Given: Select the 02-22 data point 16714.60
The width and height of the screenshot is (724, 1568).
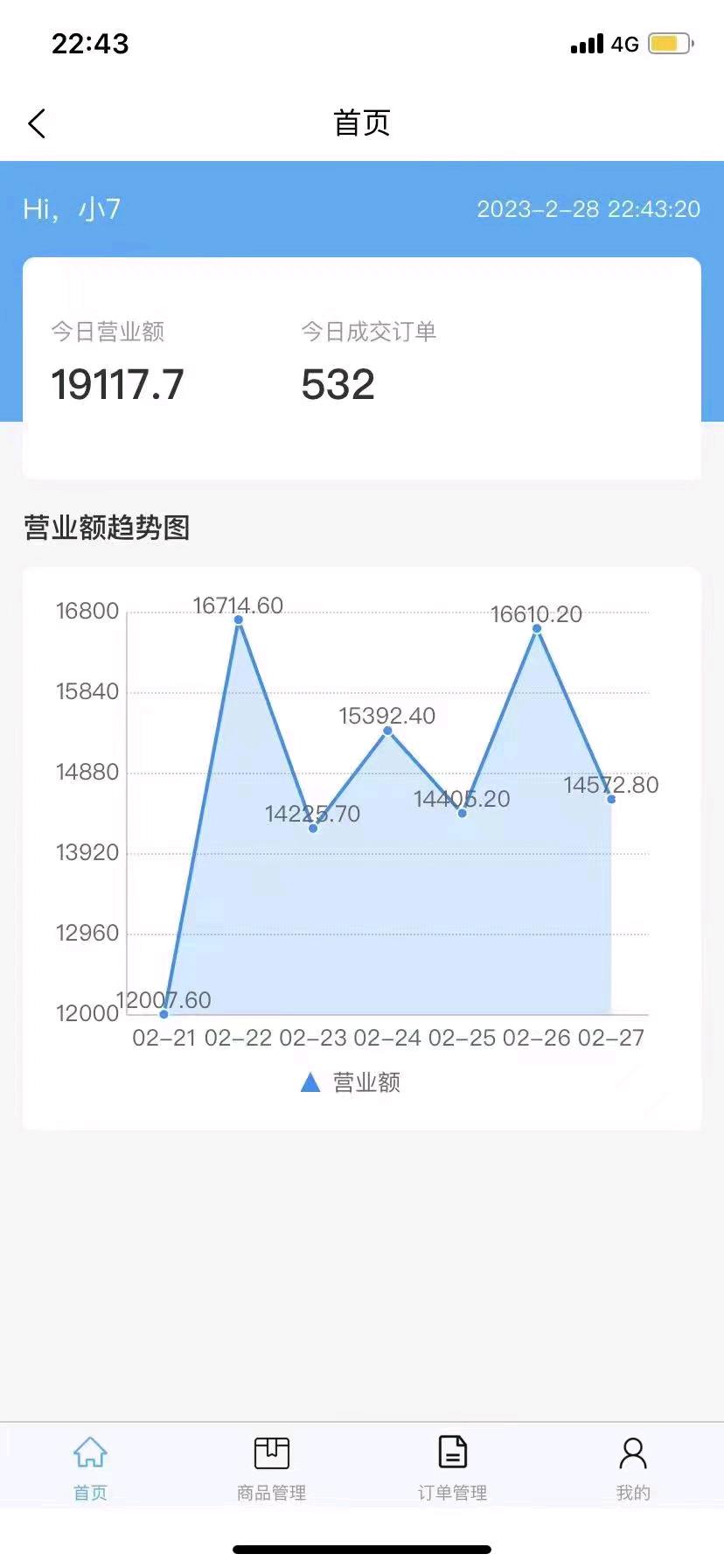Looking at the screenshot, I should [x=238, y=619].
